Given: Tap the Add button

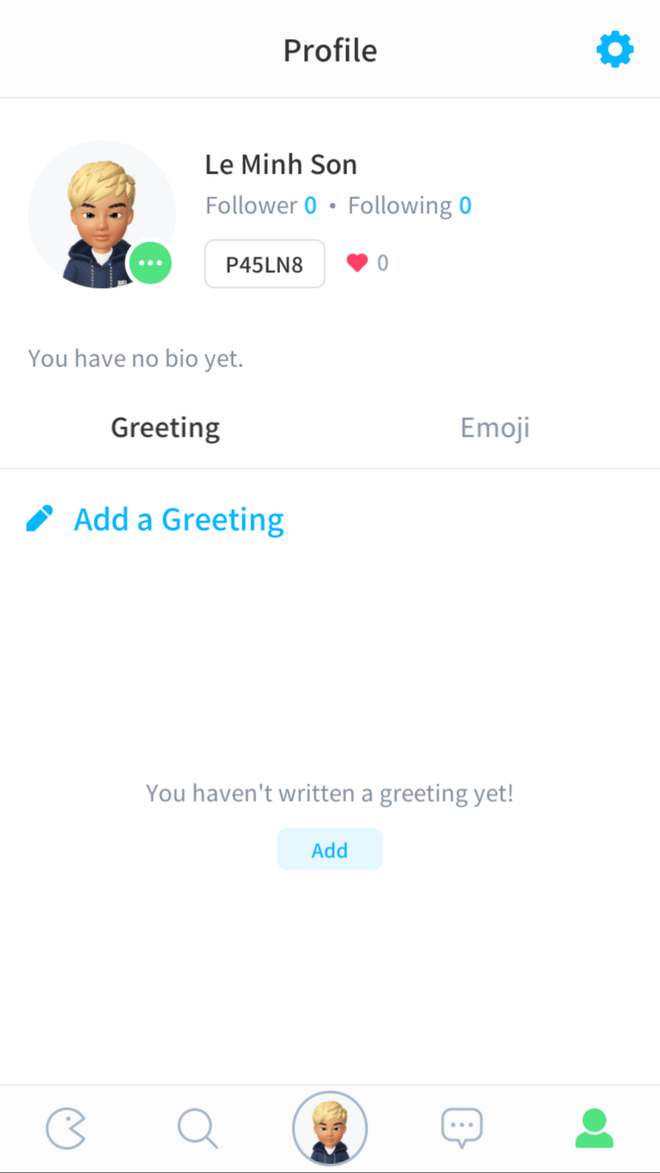Looking at the screenshot, I should pyautogui.click(x=329, y=850).
